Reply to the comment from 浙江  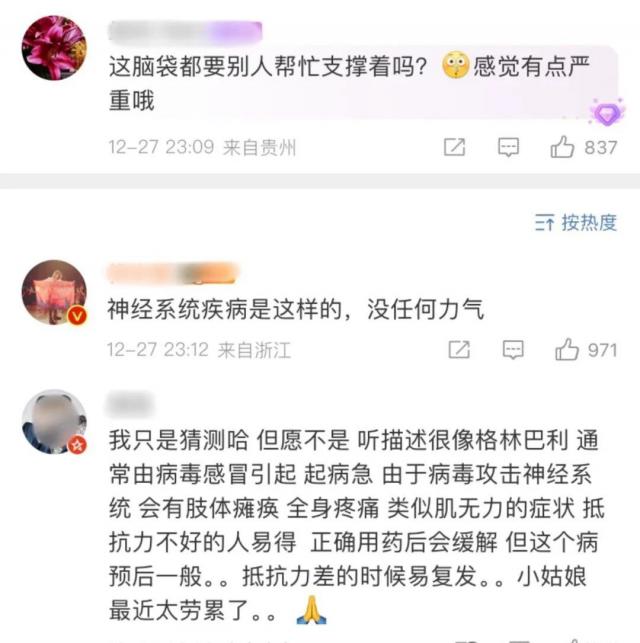[513, 350]
